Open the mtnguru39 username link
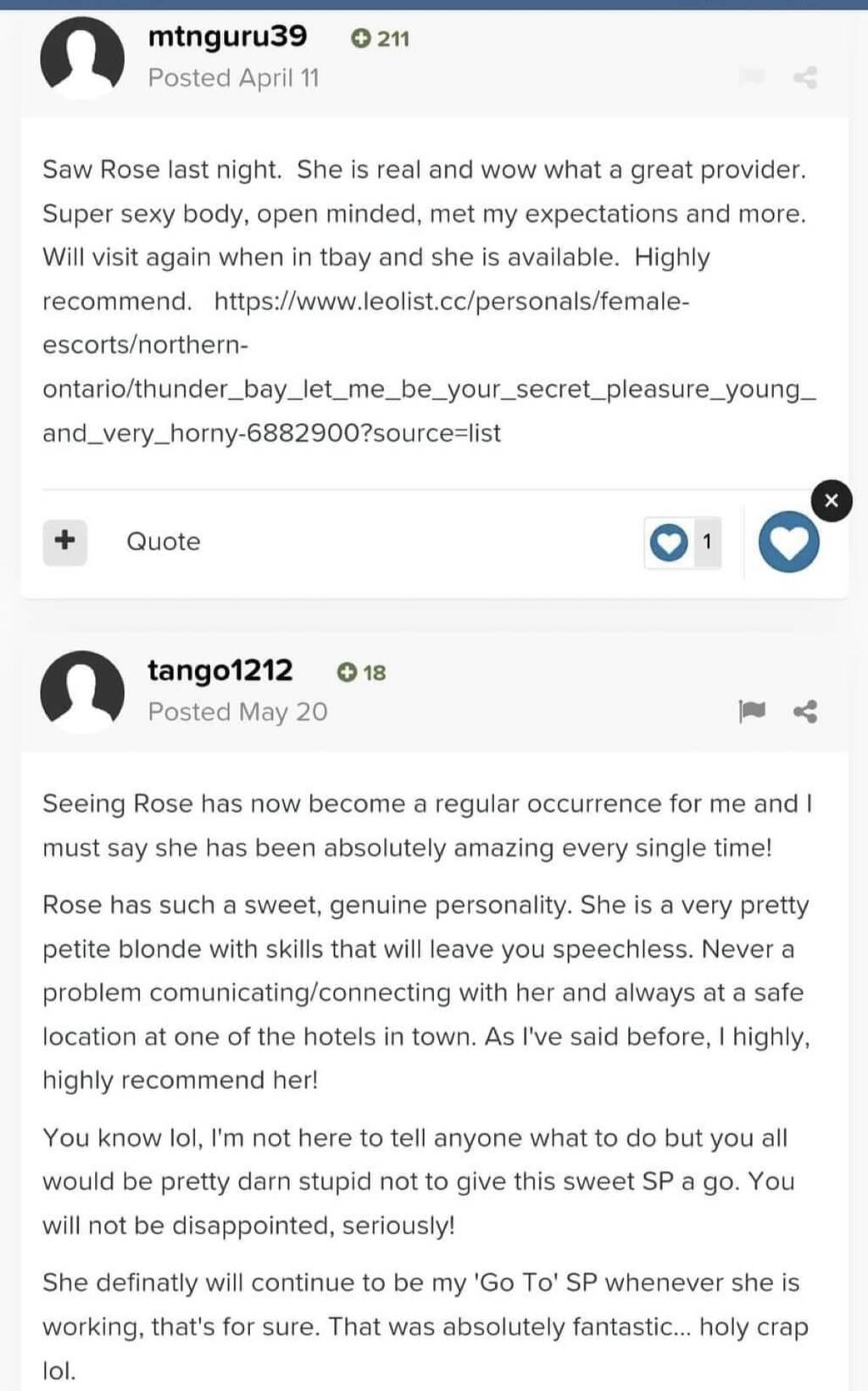Viewport: 868px width, 1391px height. (227, 36)
